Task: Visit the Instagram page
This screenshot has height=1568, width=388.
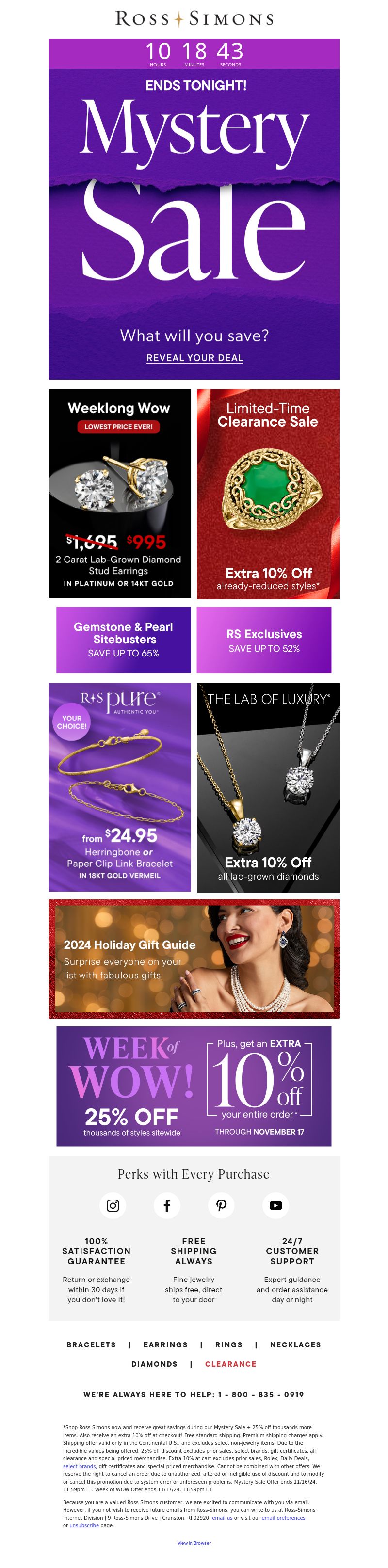Action: 113,1205
